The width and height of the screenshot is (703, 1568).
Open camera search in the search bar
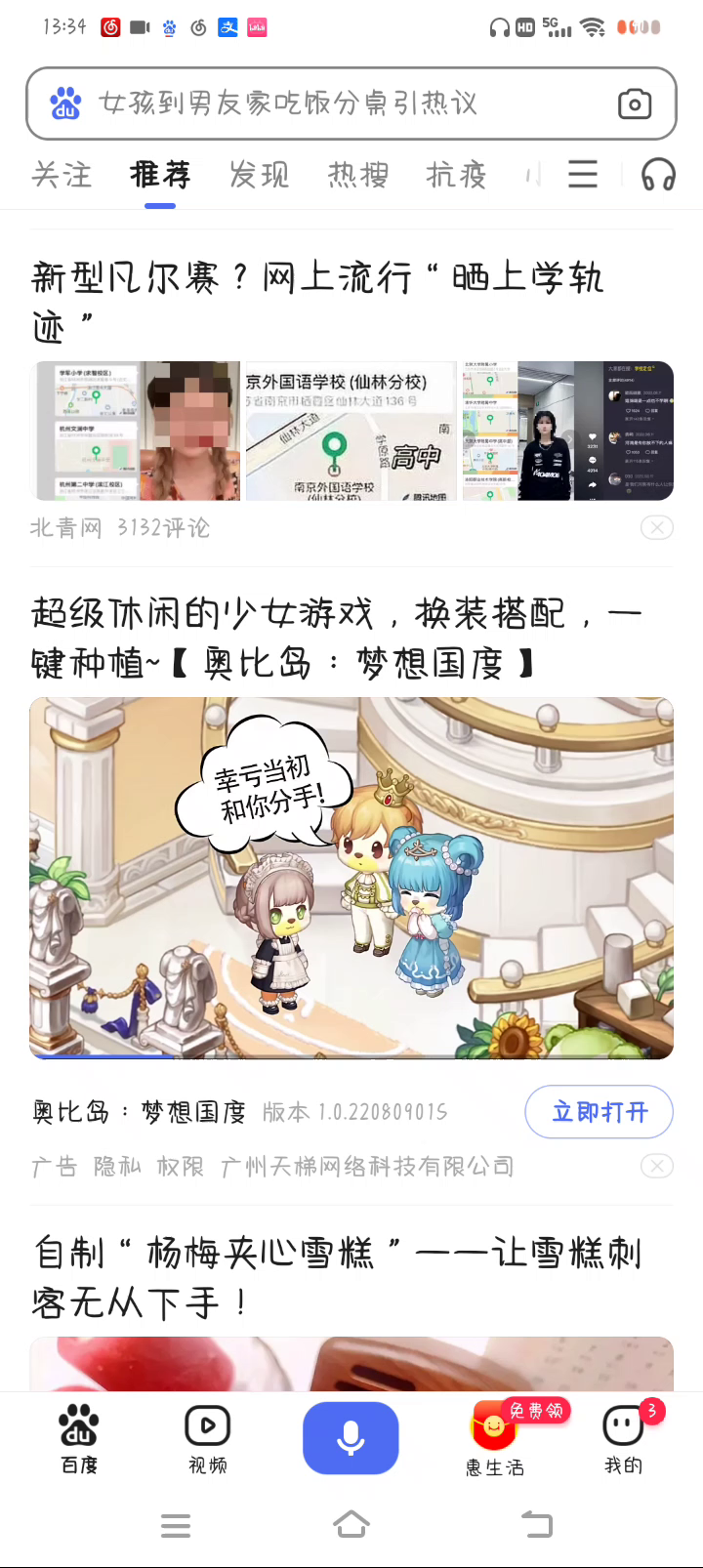[x=635, y=103]
